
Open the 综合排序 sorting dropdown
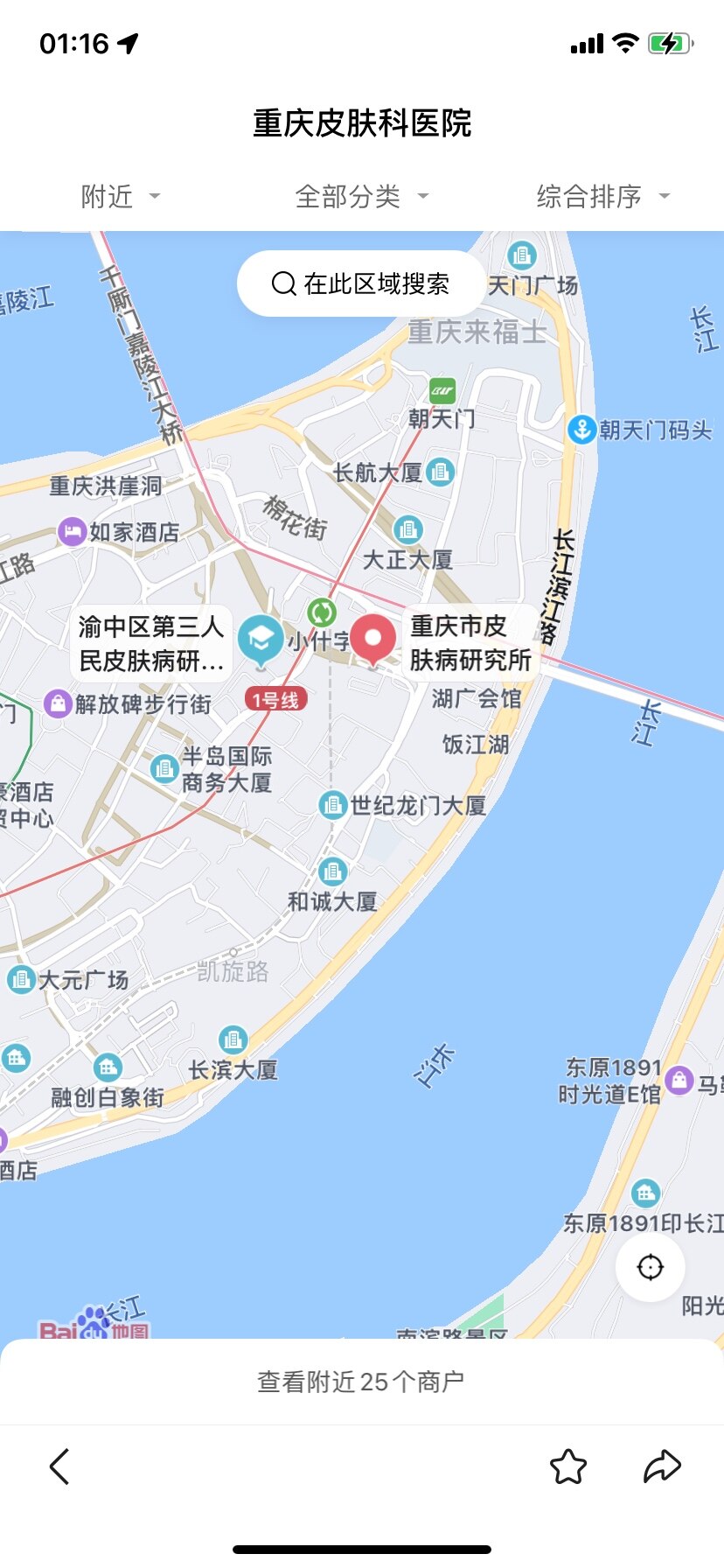click(603, 196)
